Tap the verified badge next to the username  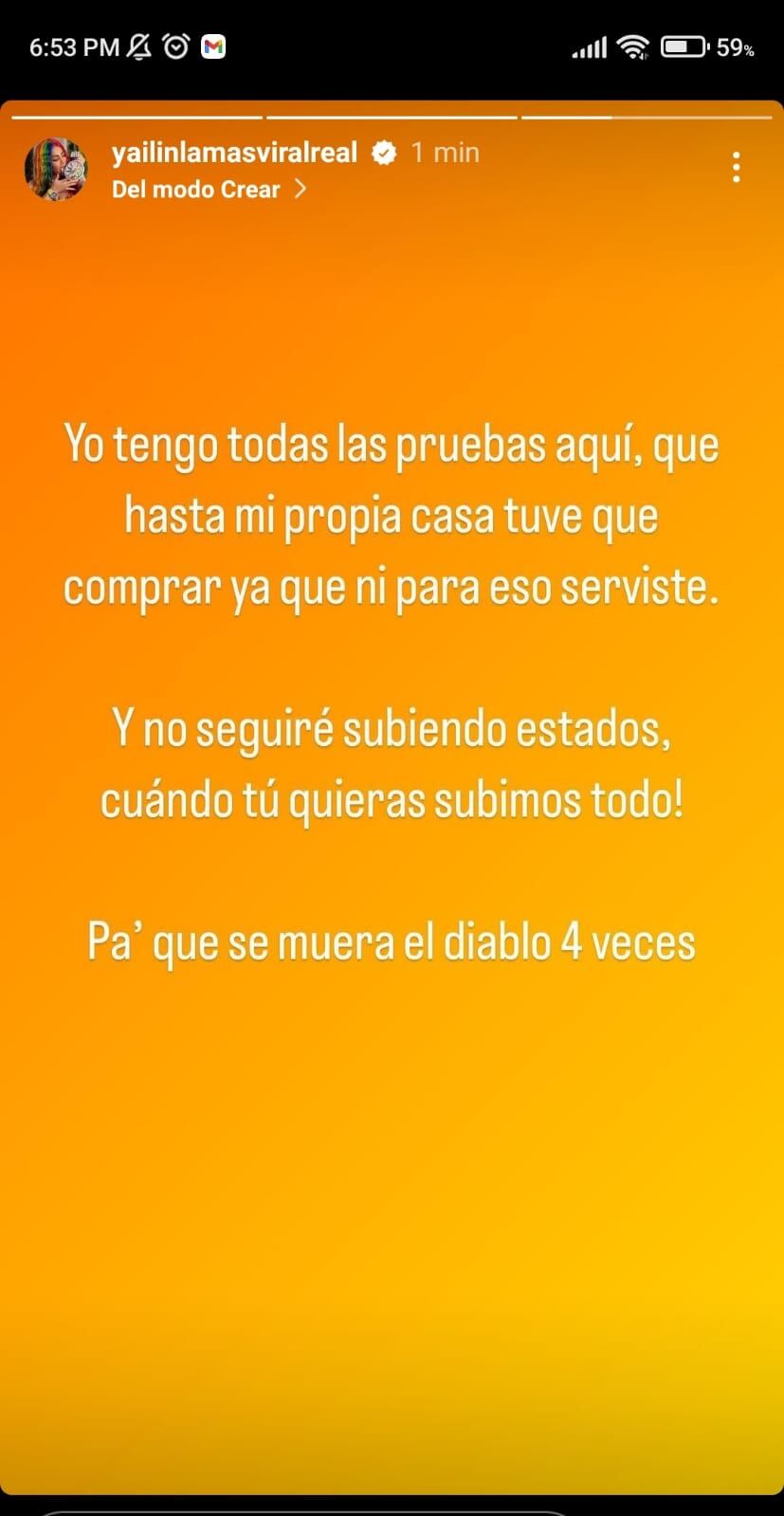(x=384, y=153)
